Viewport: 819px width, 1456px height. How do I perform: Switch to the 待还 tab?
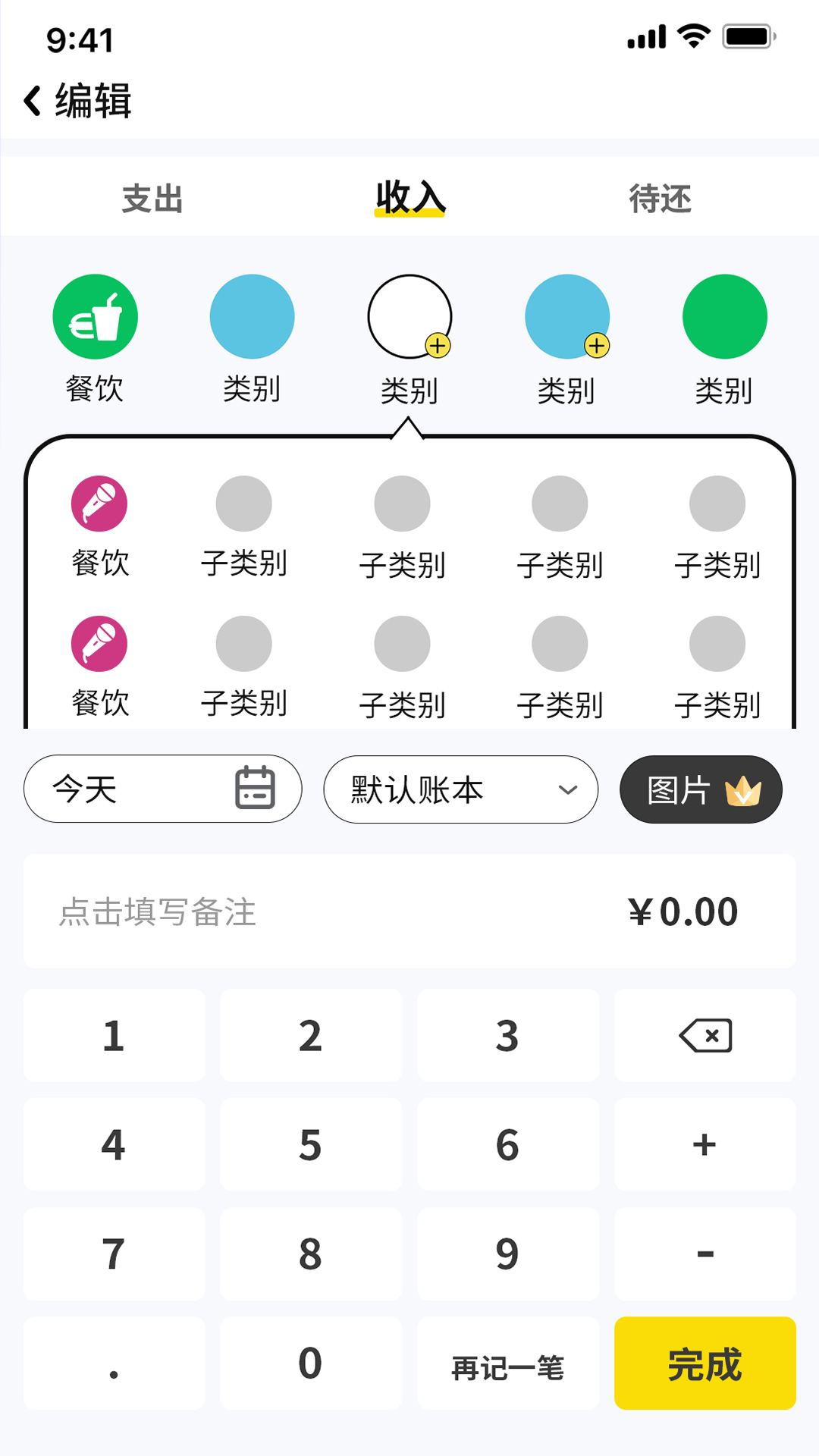click(x=661, y=199)
